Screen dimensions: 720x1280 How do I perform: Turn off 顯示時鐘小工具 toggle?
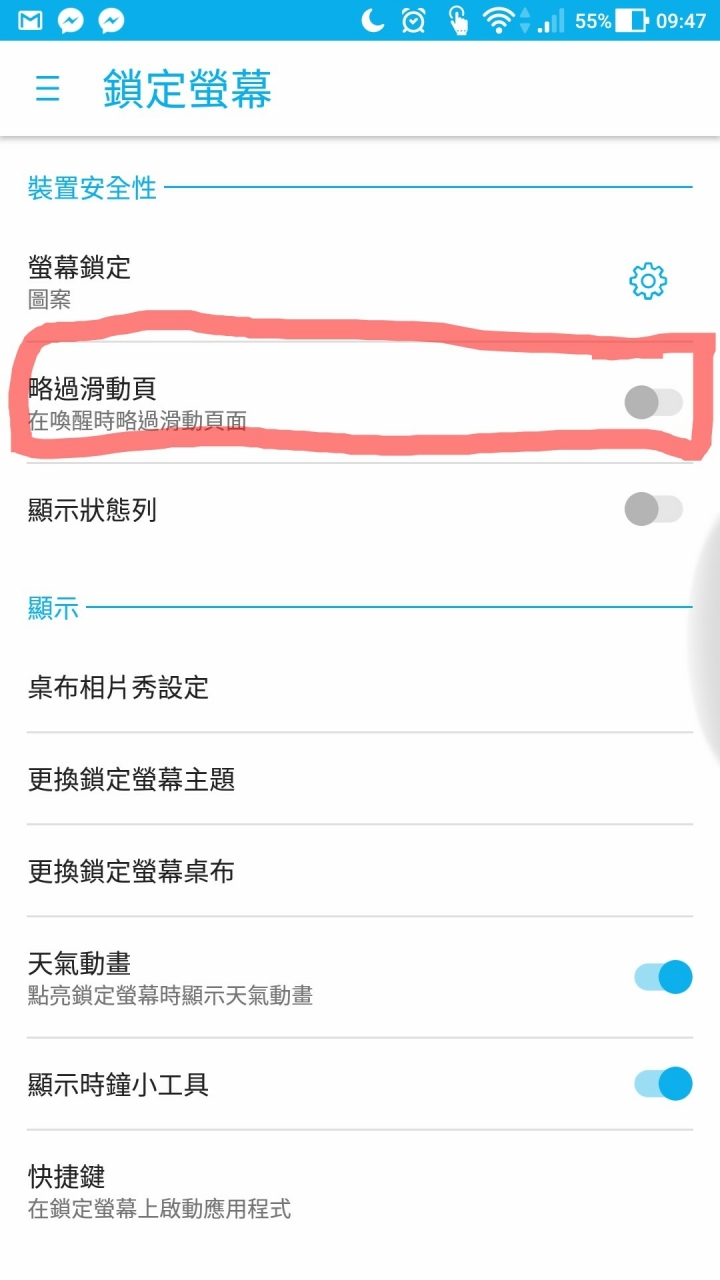663,1083
